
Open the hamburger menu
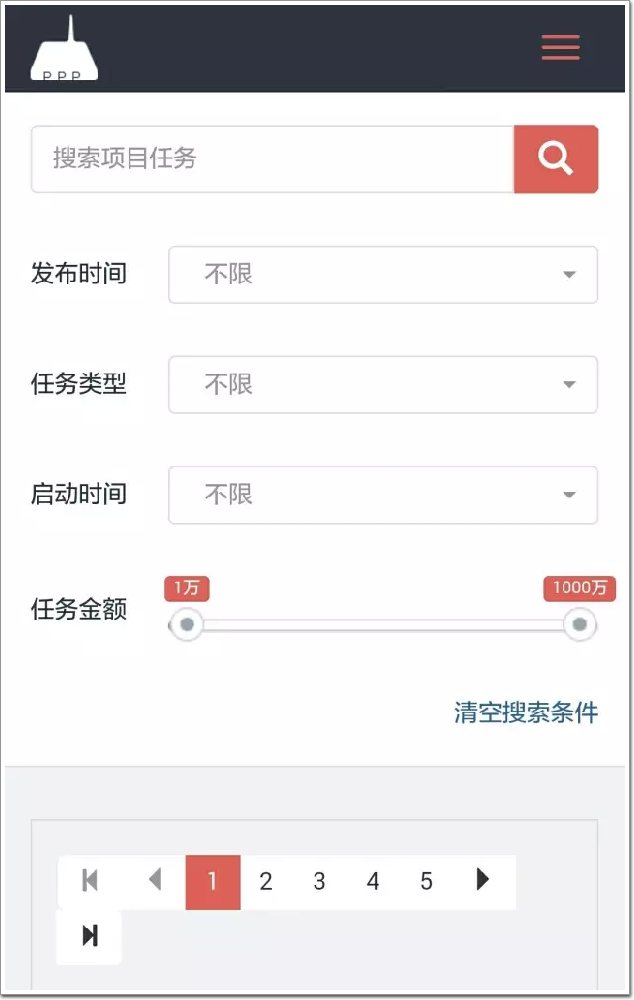(560, 47)
